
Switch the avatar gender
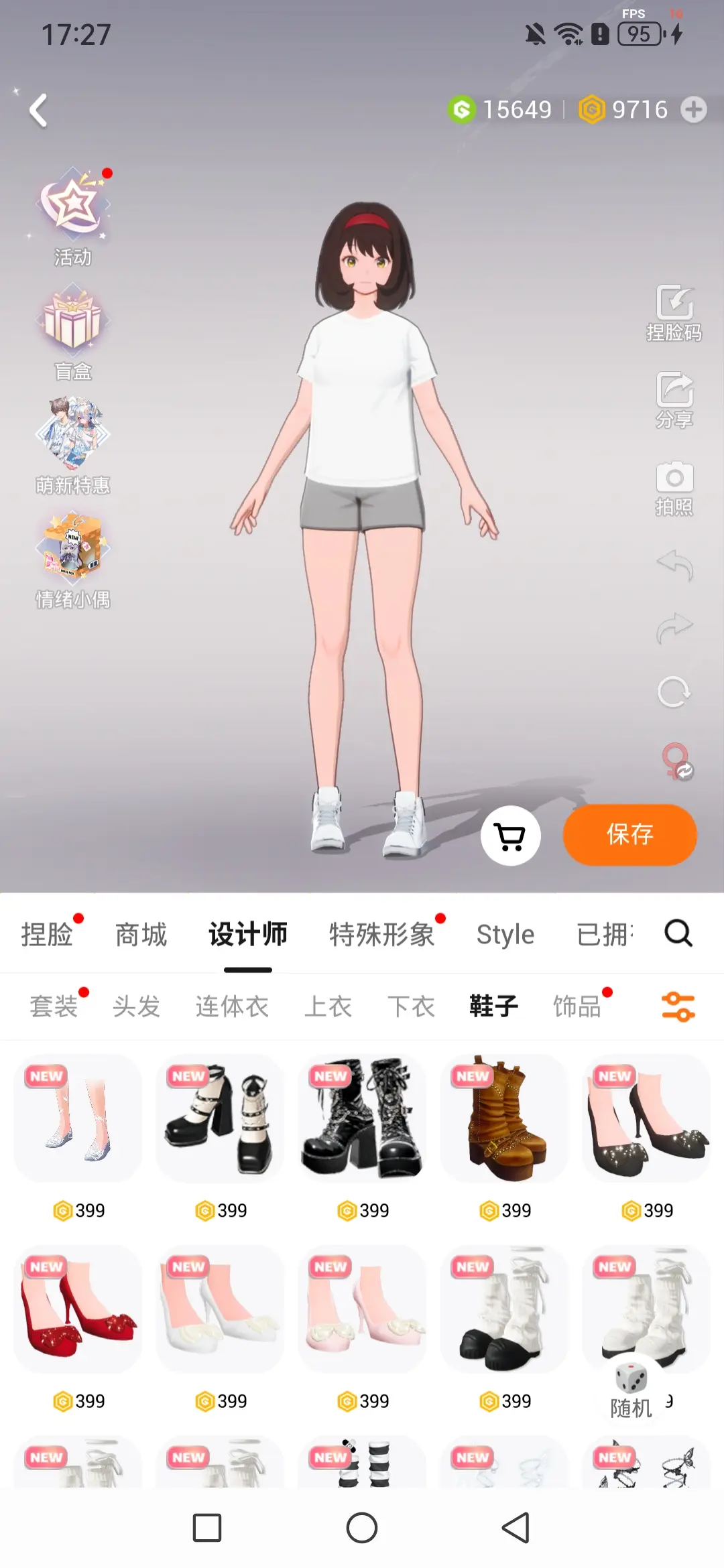[x=676, y=761]
